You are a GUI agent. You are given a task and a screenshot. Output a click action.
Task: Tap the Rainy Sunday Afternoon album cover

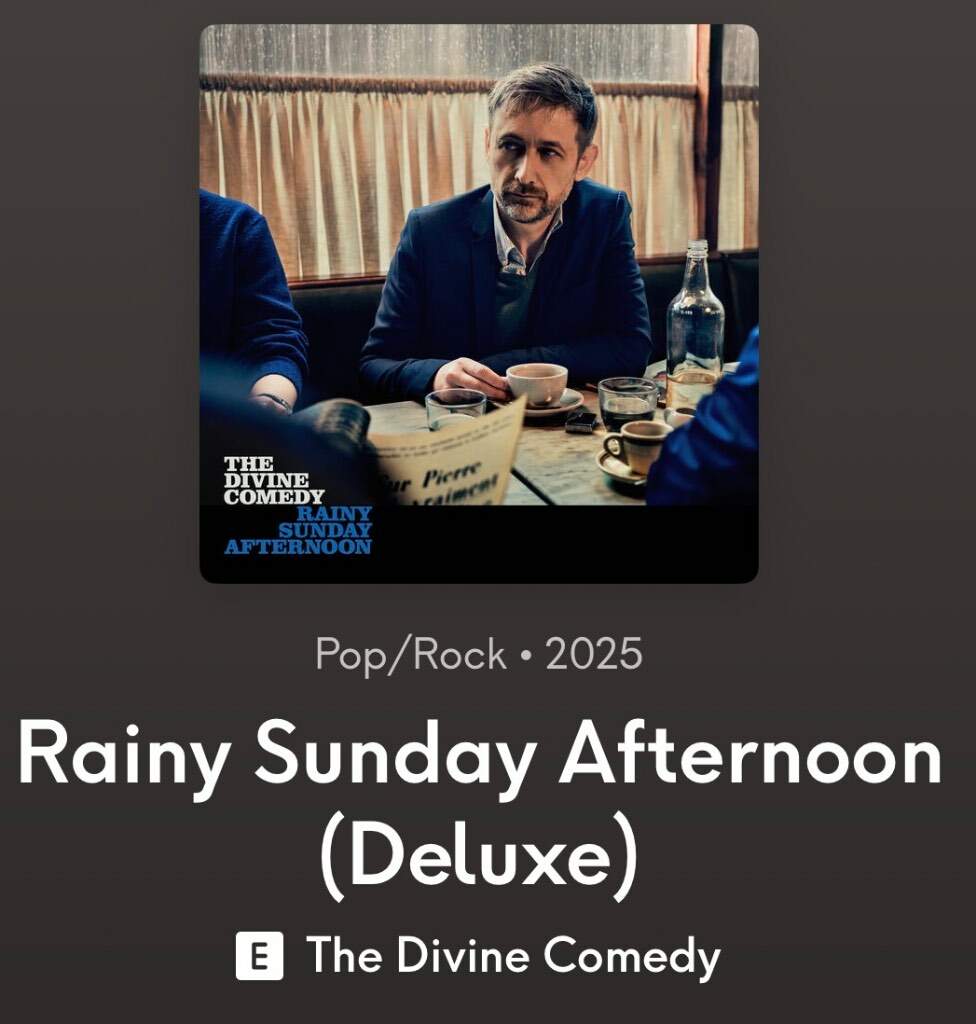point(479,303)
